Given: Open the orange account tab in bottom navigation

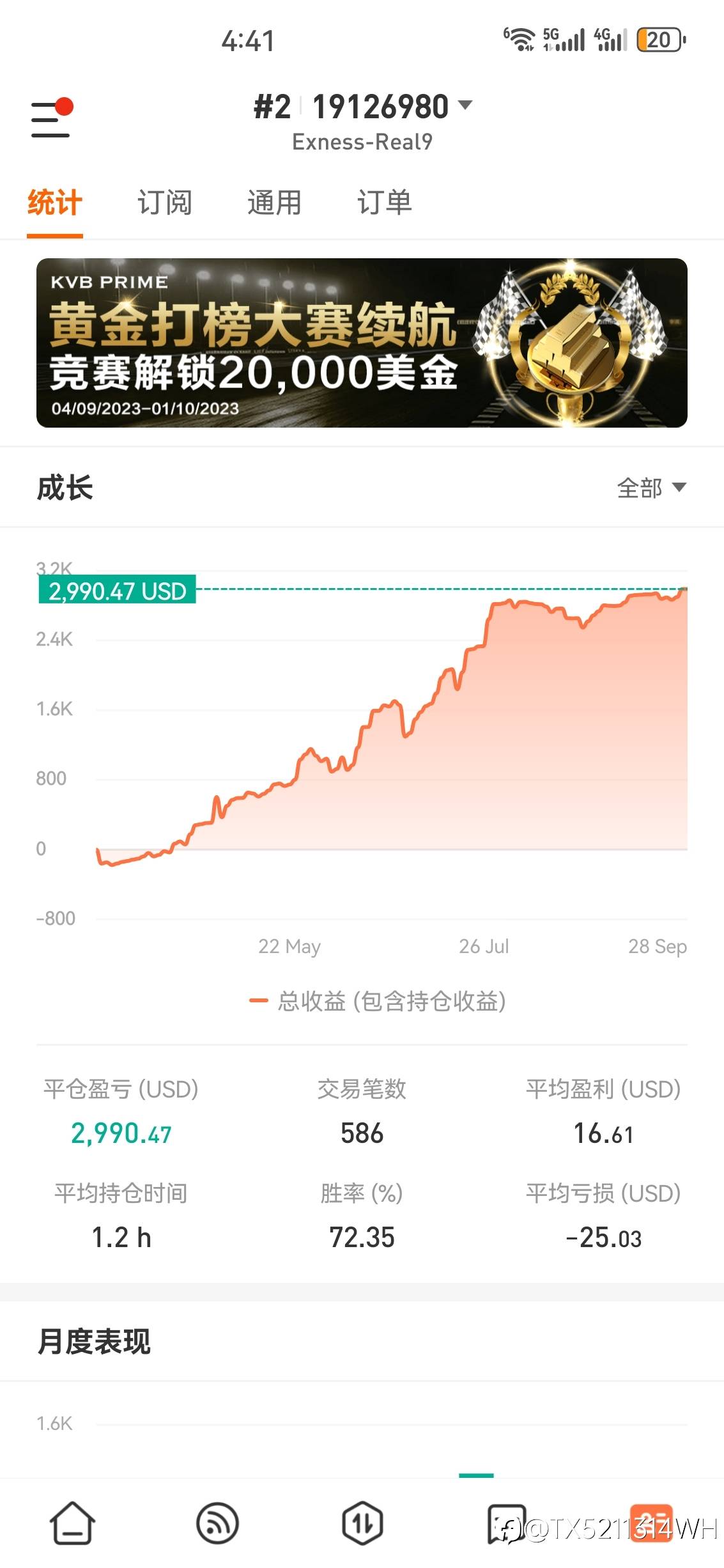Looking at the screenshot, I should coord(651,1524).
